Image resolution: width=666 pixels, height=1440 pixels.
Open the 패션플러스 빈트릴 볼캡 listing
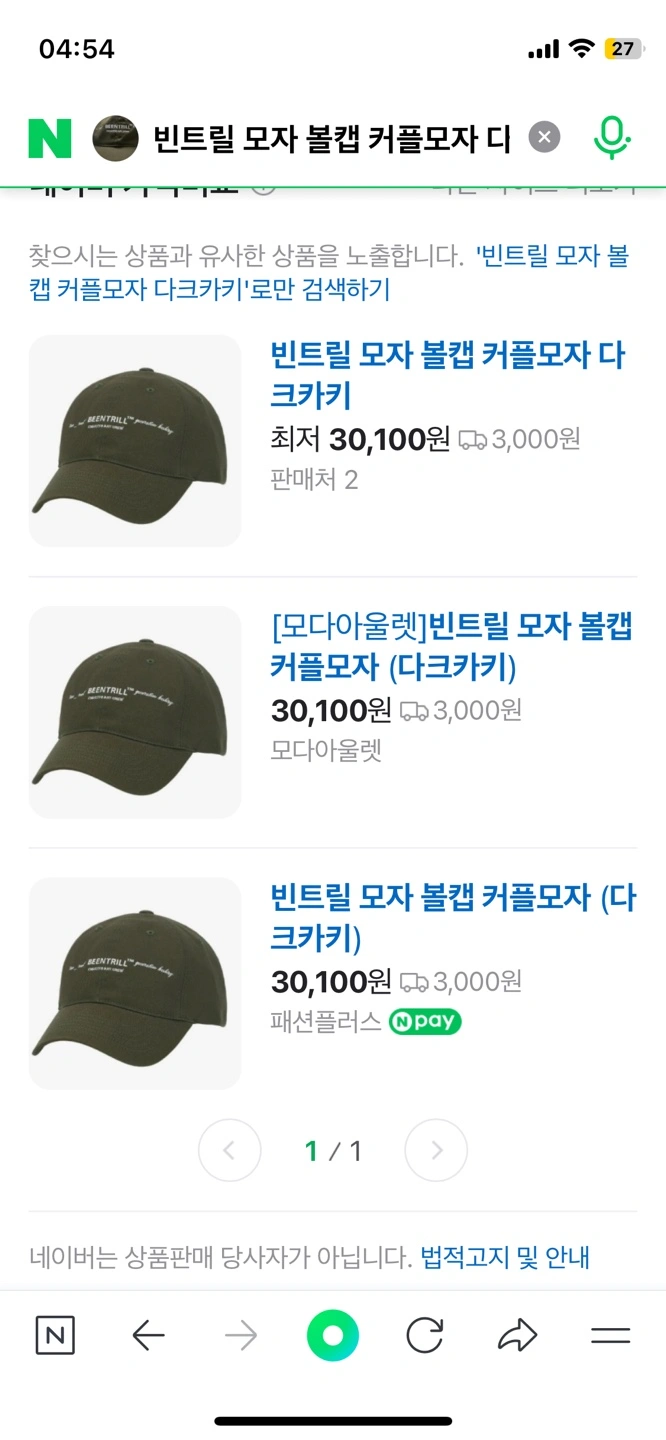point(452,917)
